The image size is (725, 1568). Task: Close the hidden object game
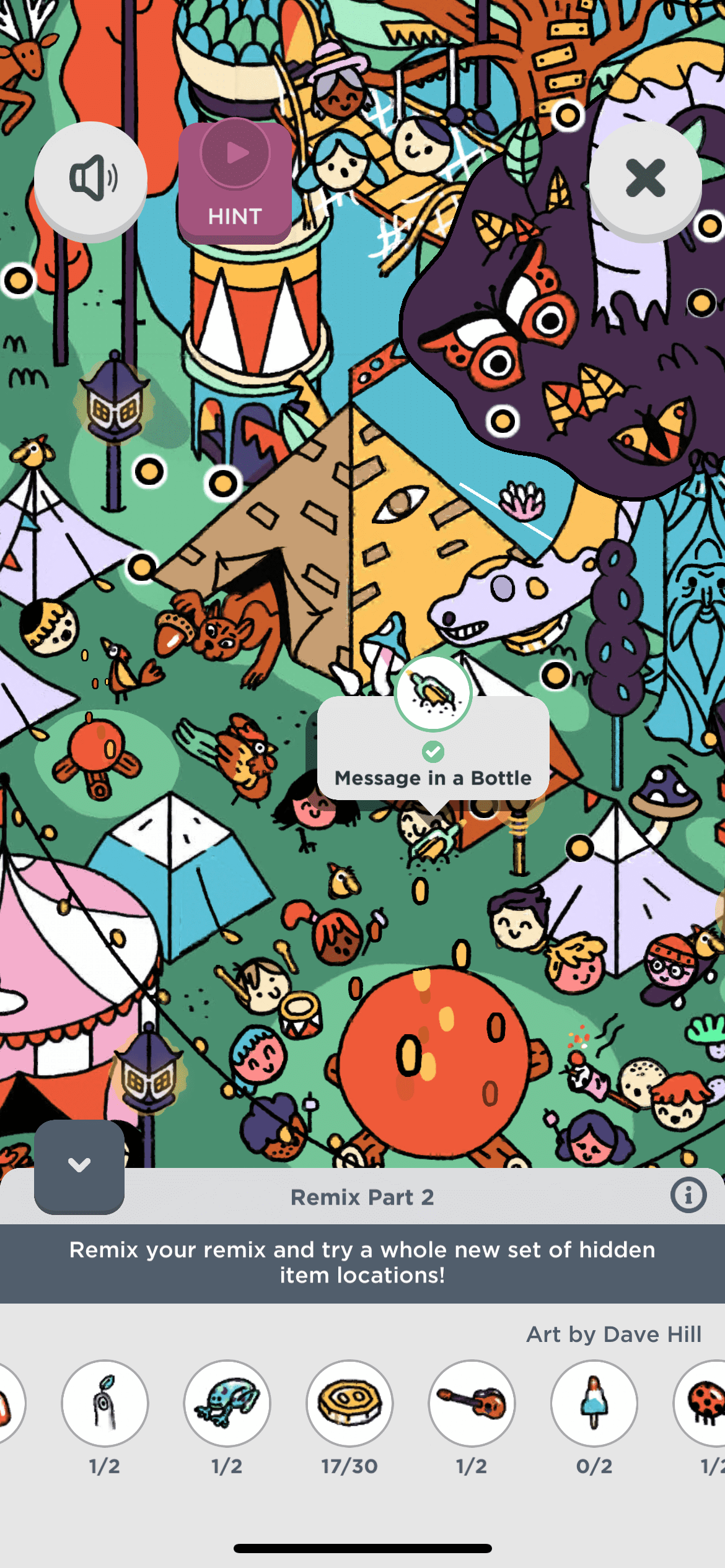[x=645, y=178]
